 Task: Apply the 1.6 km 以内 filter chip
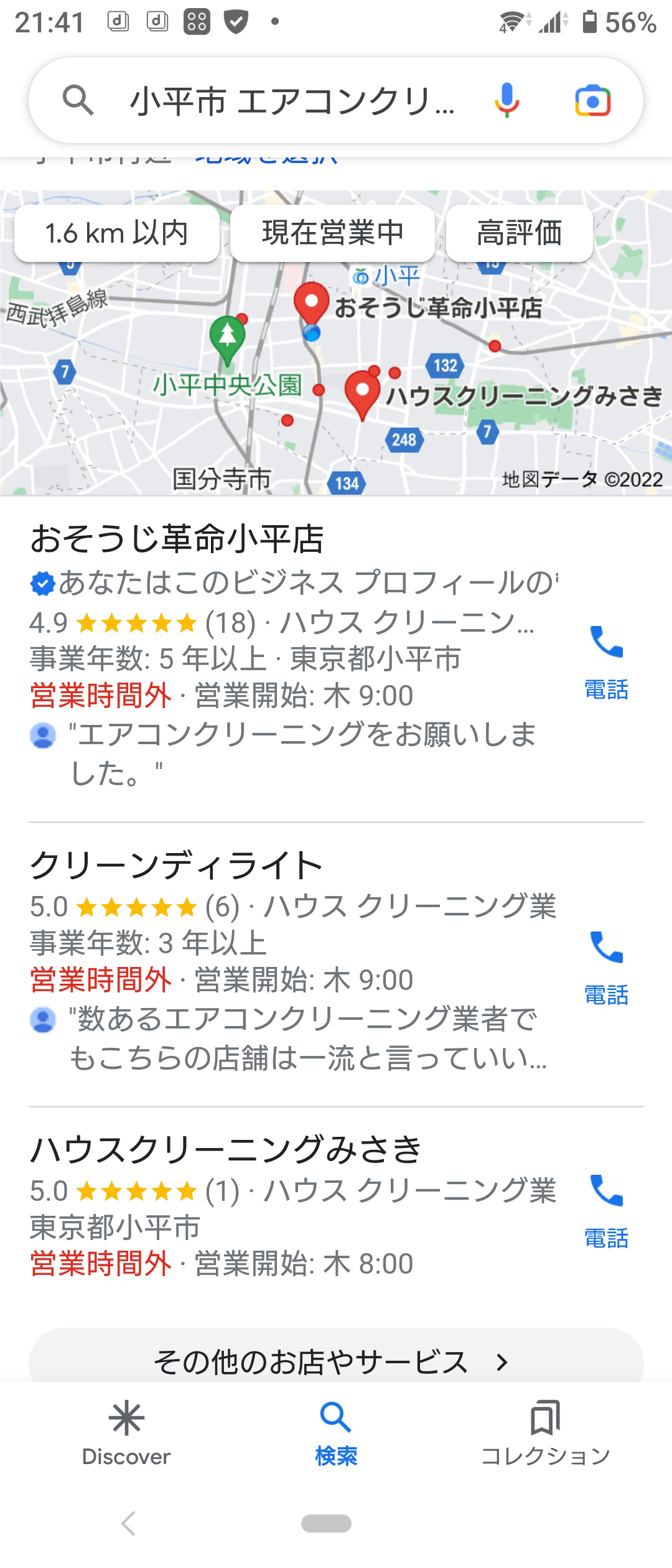116,233
